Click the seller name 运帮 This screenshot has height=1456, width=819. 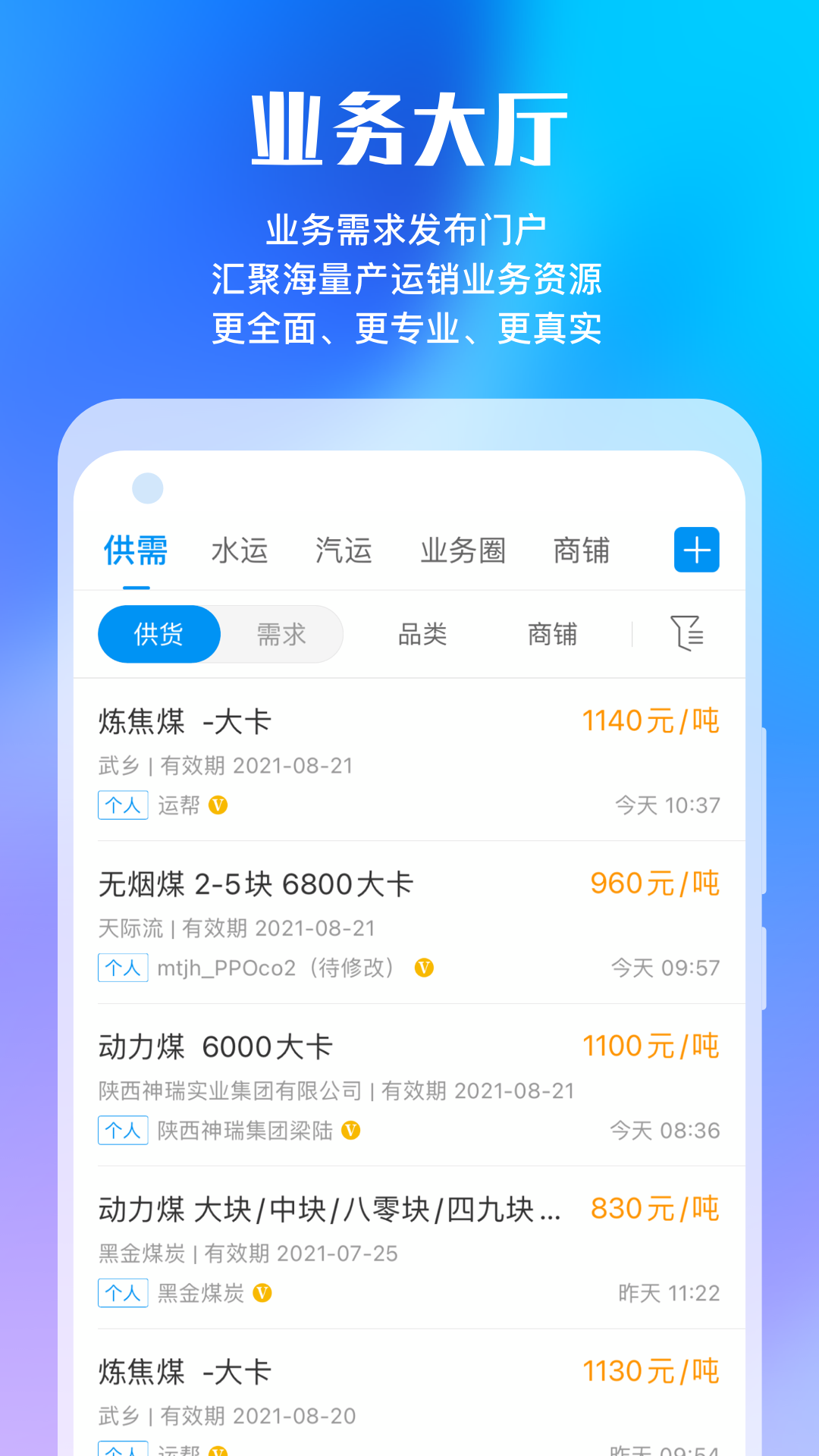(x=182, y=805)
